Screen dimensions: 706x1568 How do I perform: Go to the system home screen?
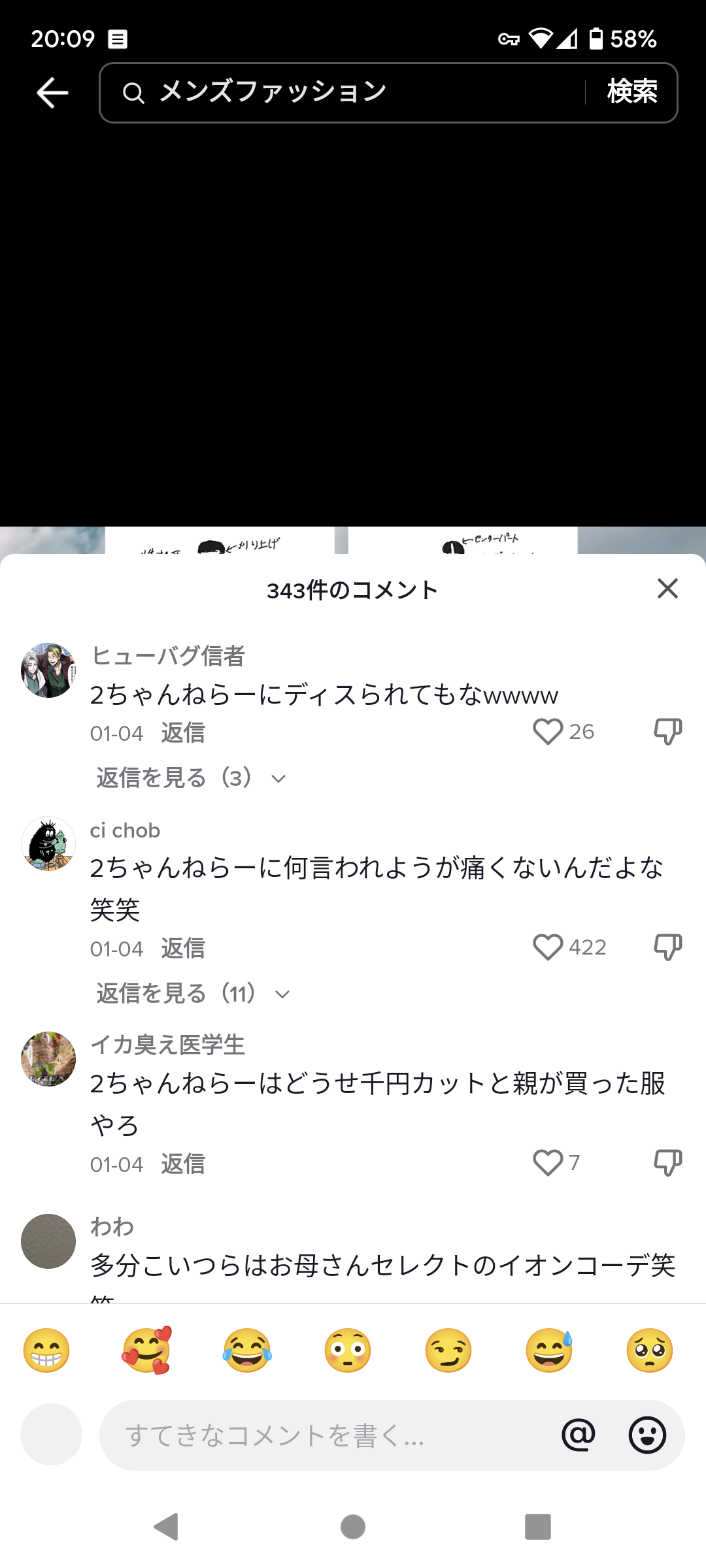pyautogui.click(x=353, y=1527)
